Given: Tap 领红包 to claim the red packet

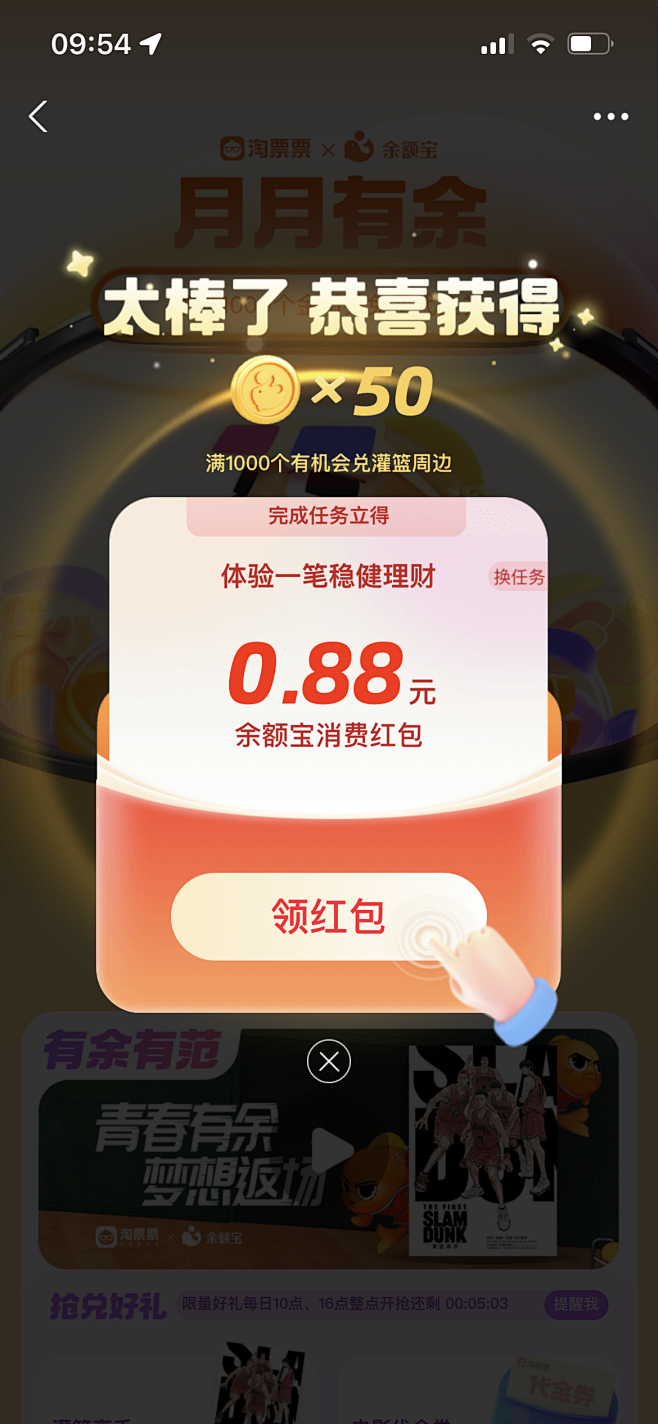Looking at the screenshot, I should click(328, 916).
